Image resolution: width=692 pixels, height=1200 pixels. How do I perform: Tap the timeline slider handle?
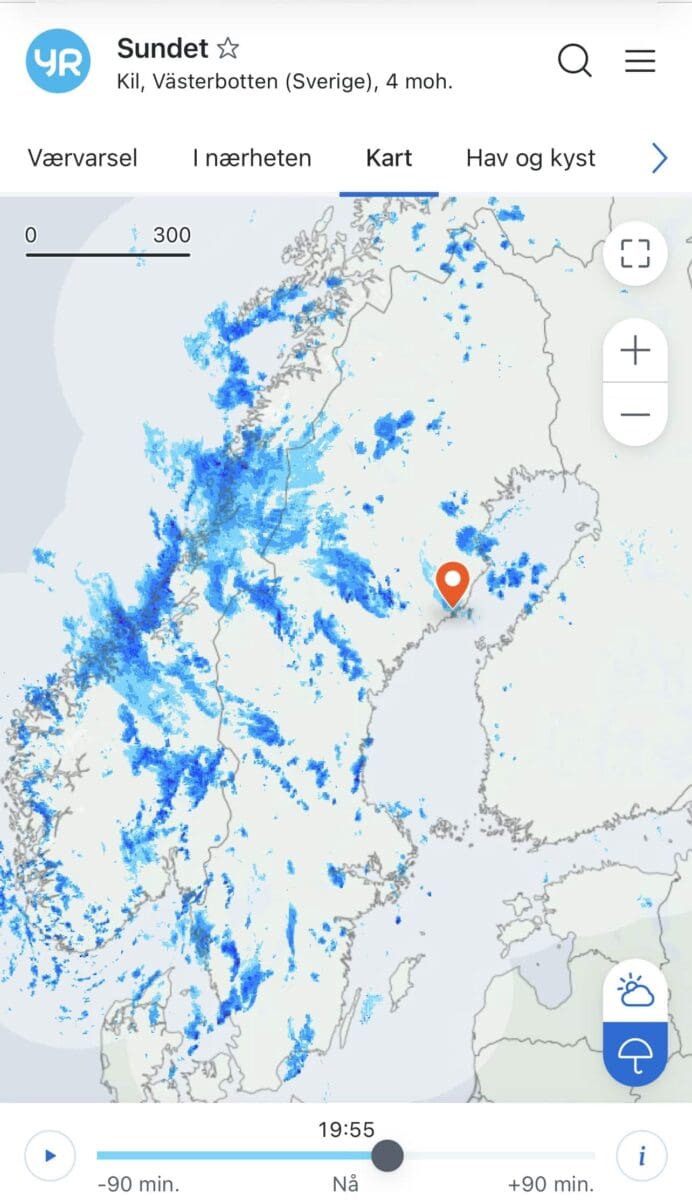[387, 1156]
